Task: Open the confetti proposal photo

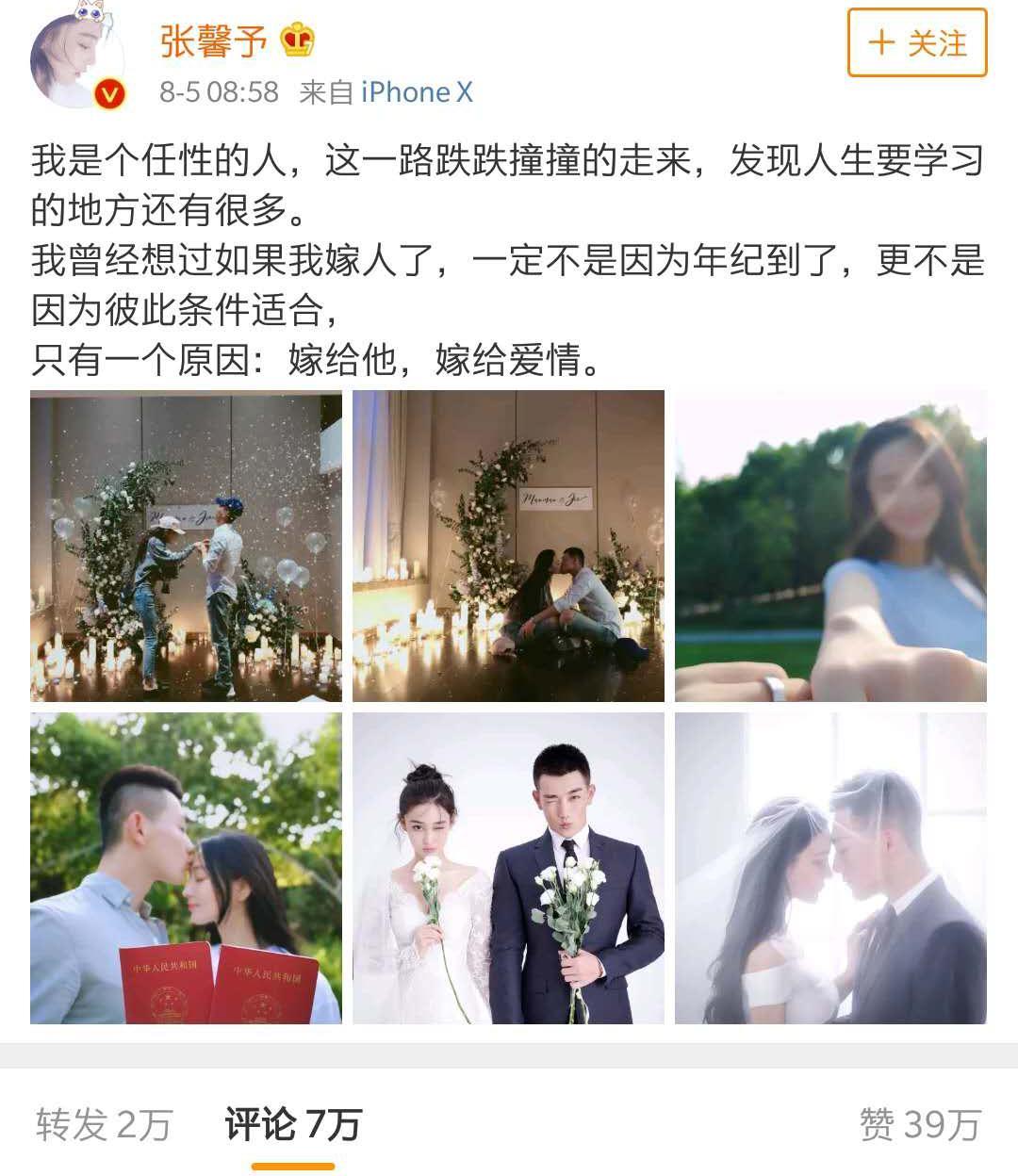Action: point(186,546)
